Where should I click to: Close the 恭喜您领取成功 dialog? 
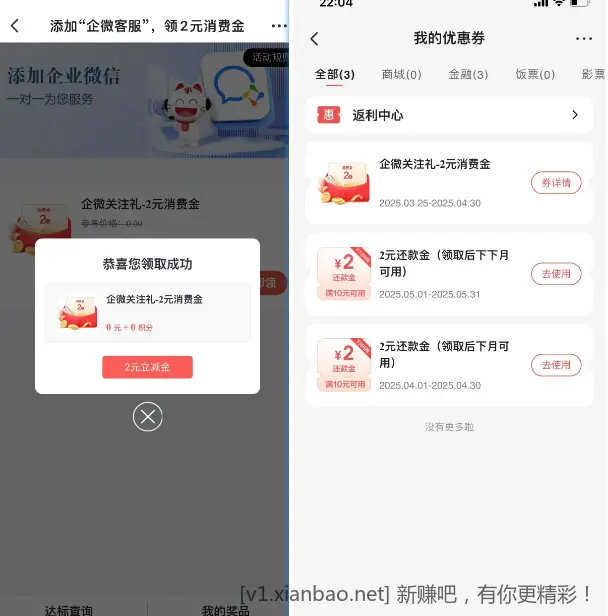tap(147, 416)
